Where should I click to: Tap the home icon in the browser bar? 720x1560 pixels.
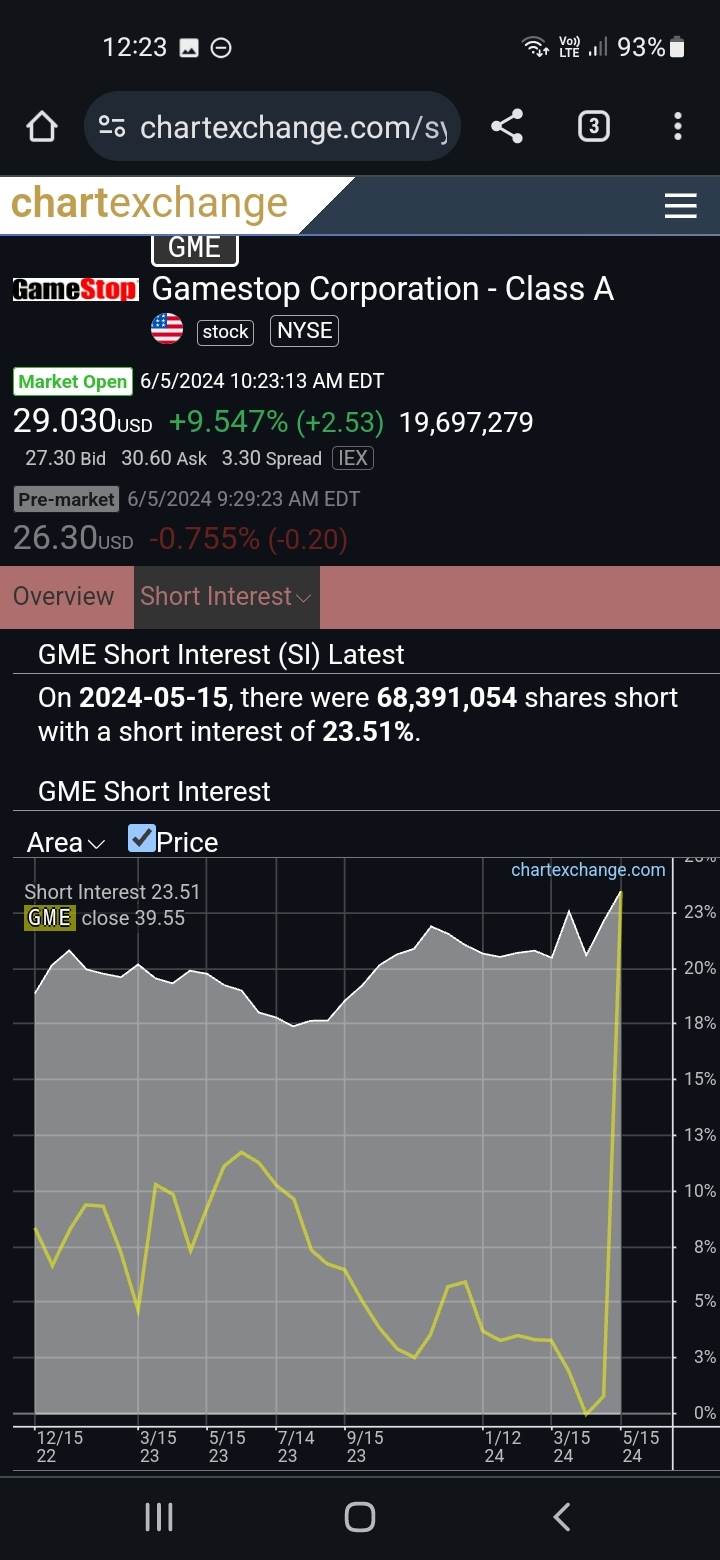point(41,126)
